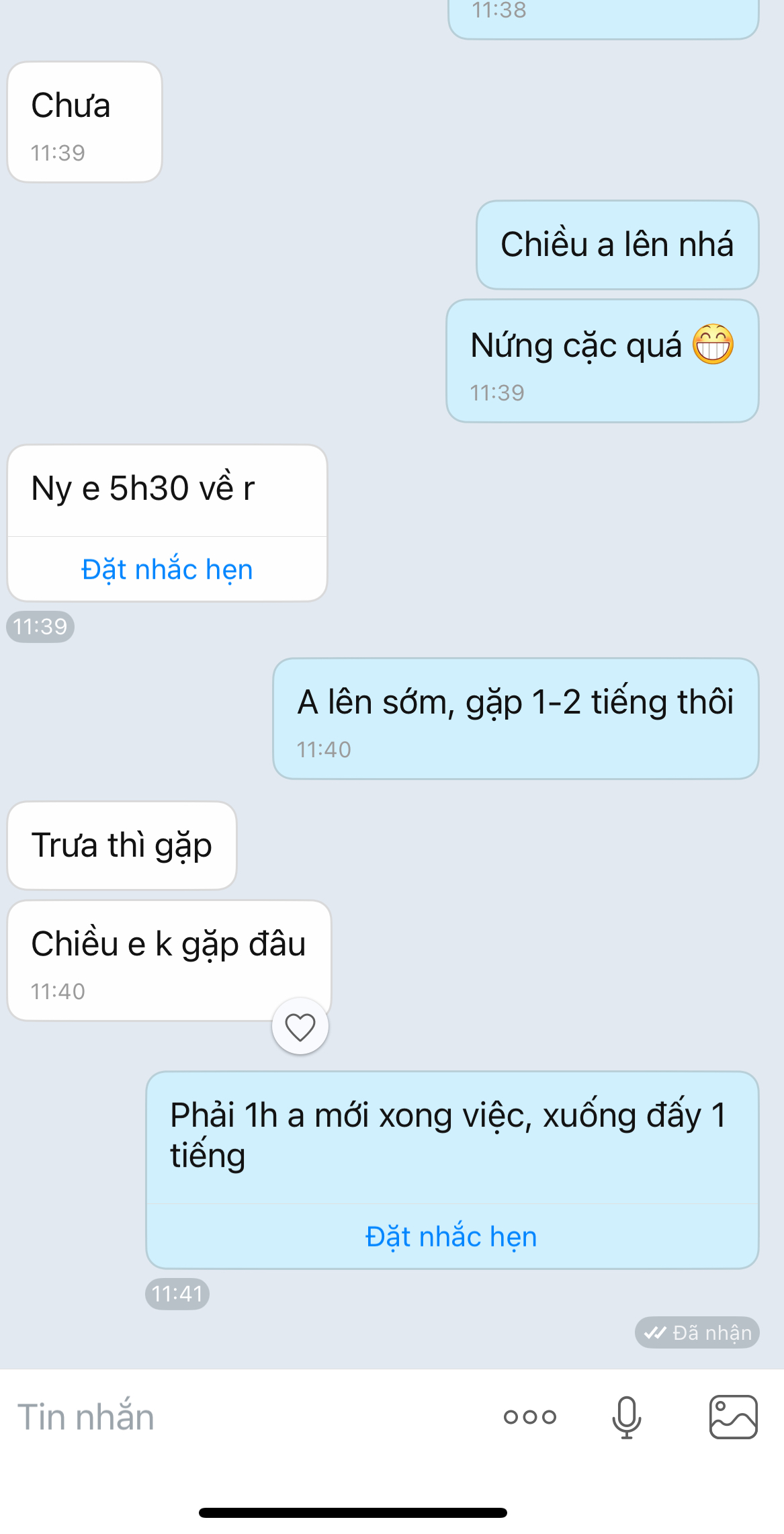Tap the microphone to record voice message
The image size is (784, 1534).
626,1417
